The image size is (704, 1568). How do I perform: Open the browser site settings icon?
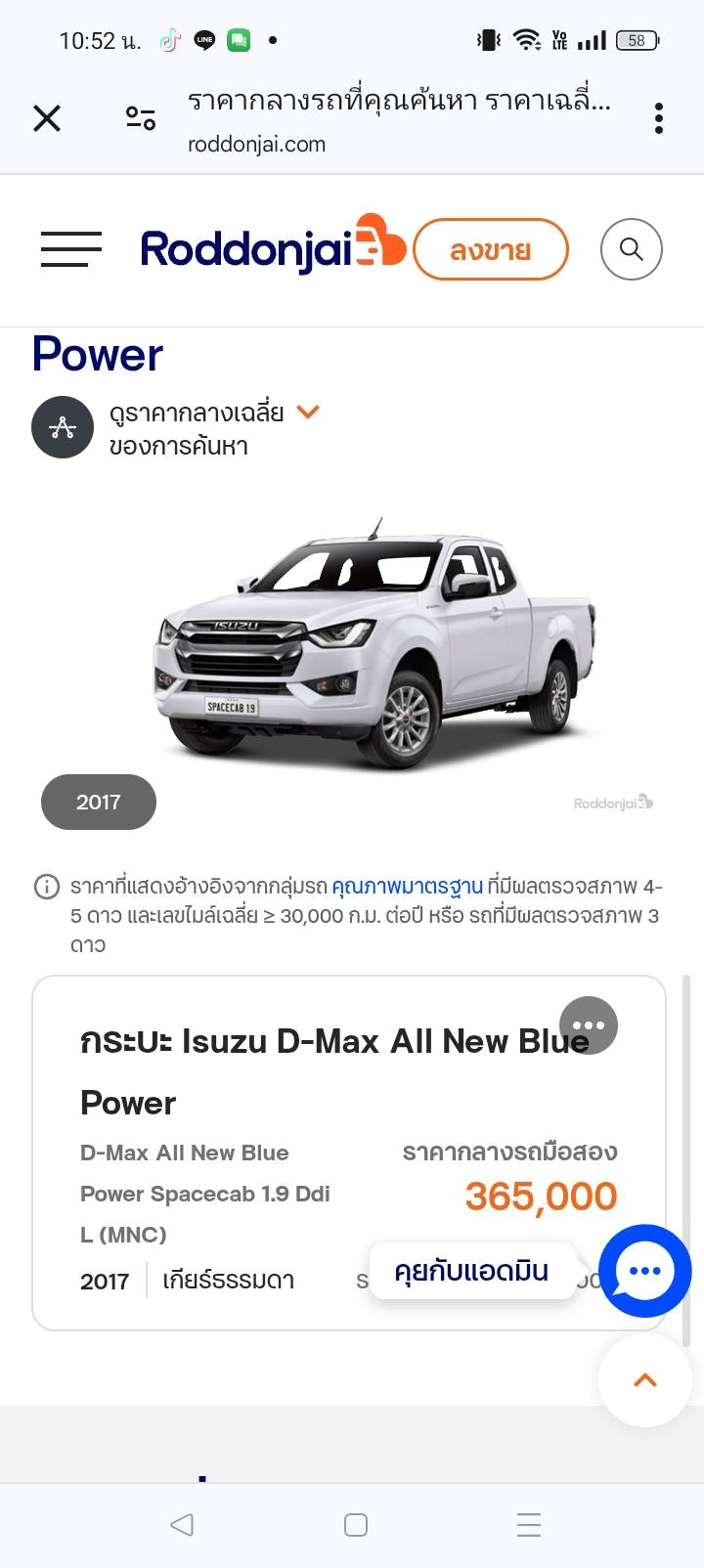tap(141, 118)
